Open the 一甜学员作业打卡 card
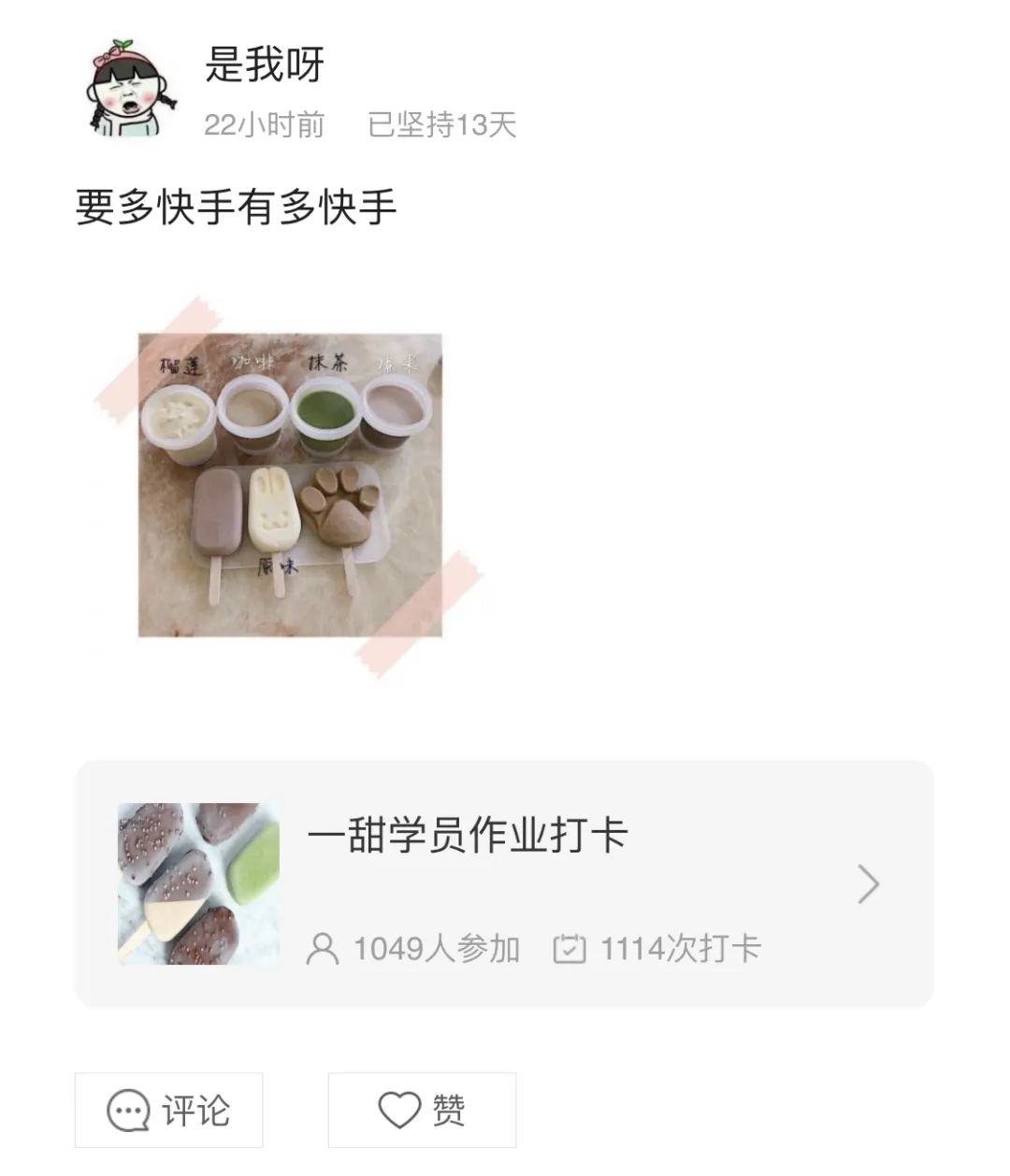The width and height of the screenshot is (1010, 1176). pos(504,883)
